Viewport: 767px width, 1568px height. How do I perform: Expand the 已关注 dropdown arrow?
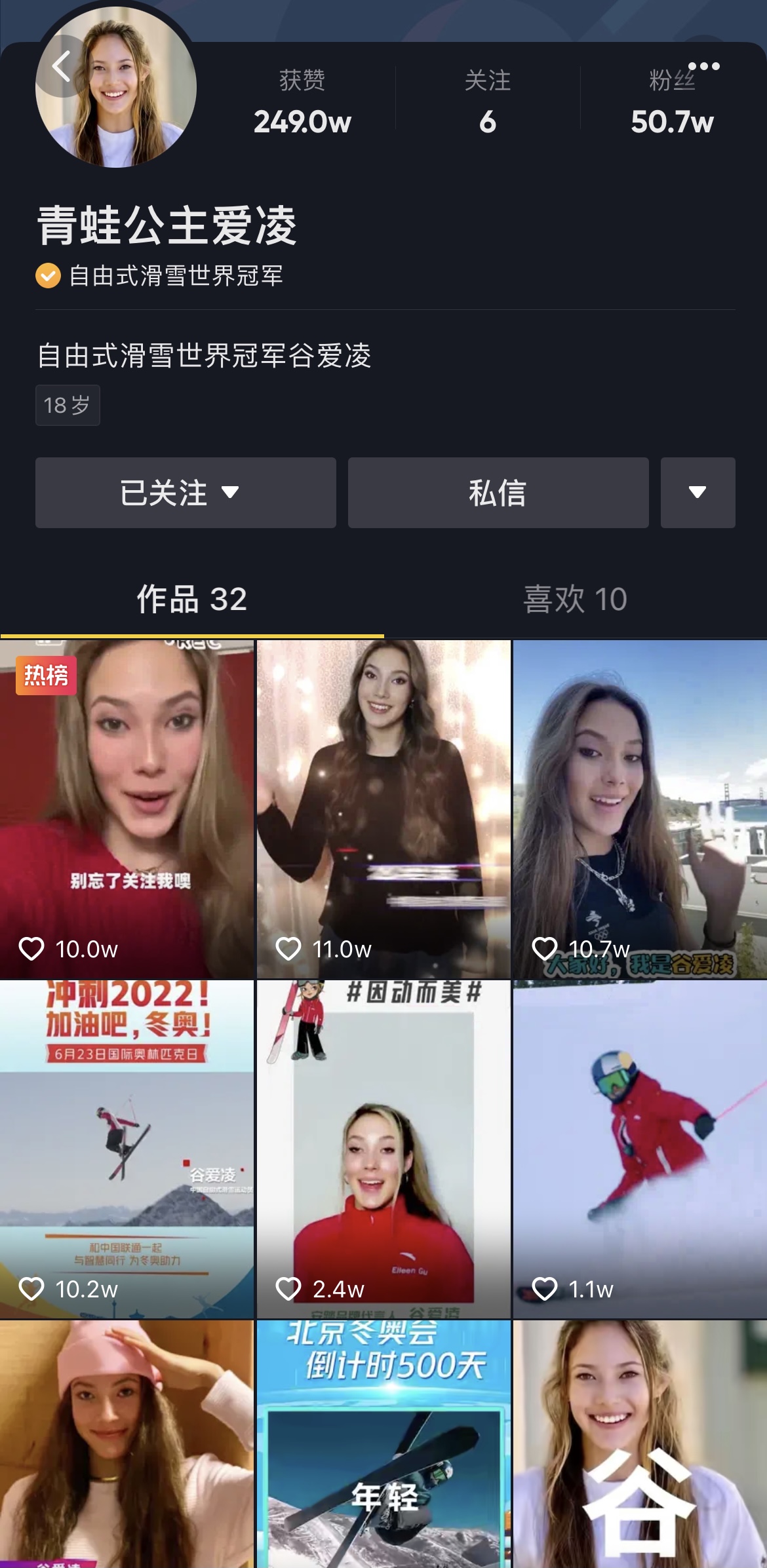tap(231, 493)
